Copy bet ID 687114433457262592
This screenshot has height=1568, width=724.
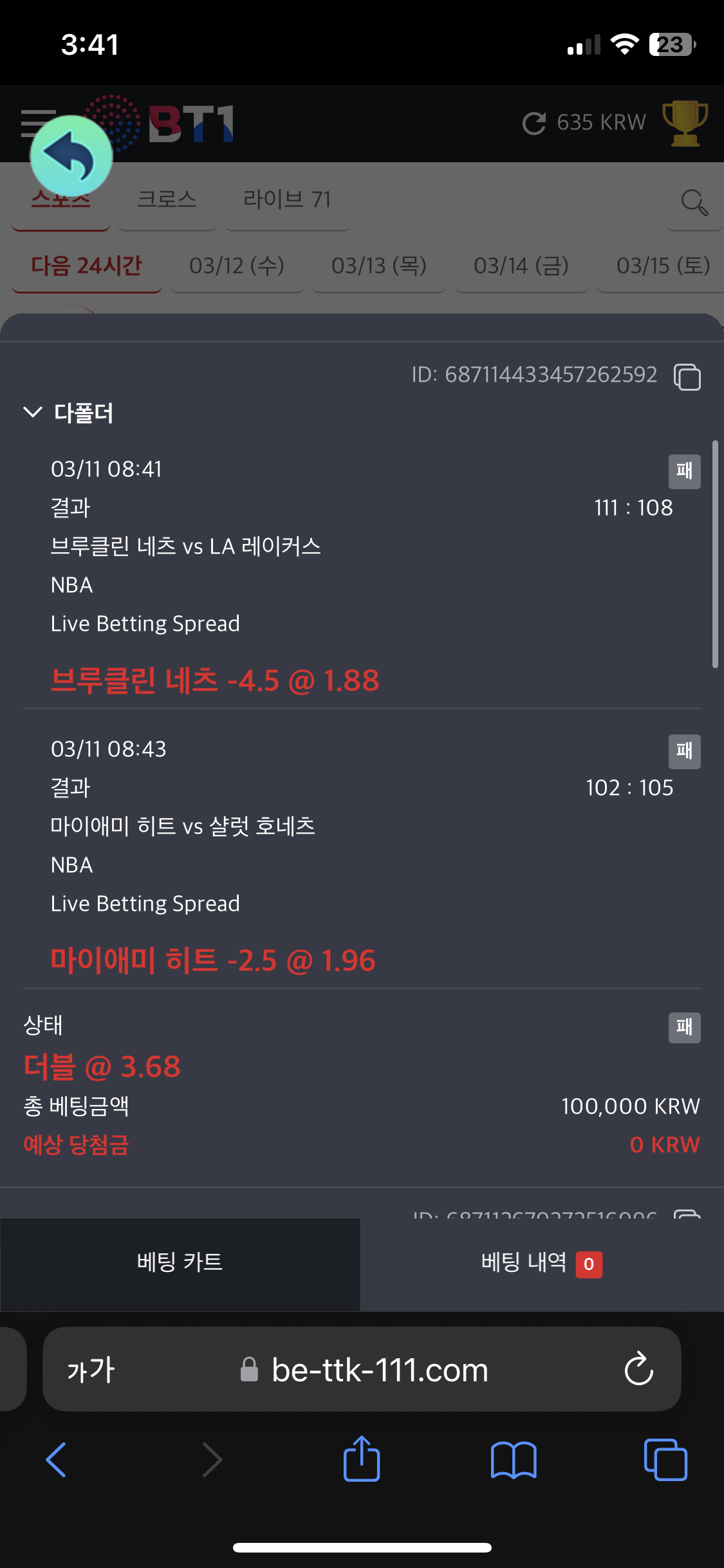pos(687,377)
